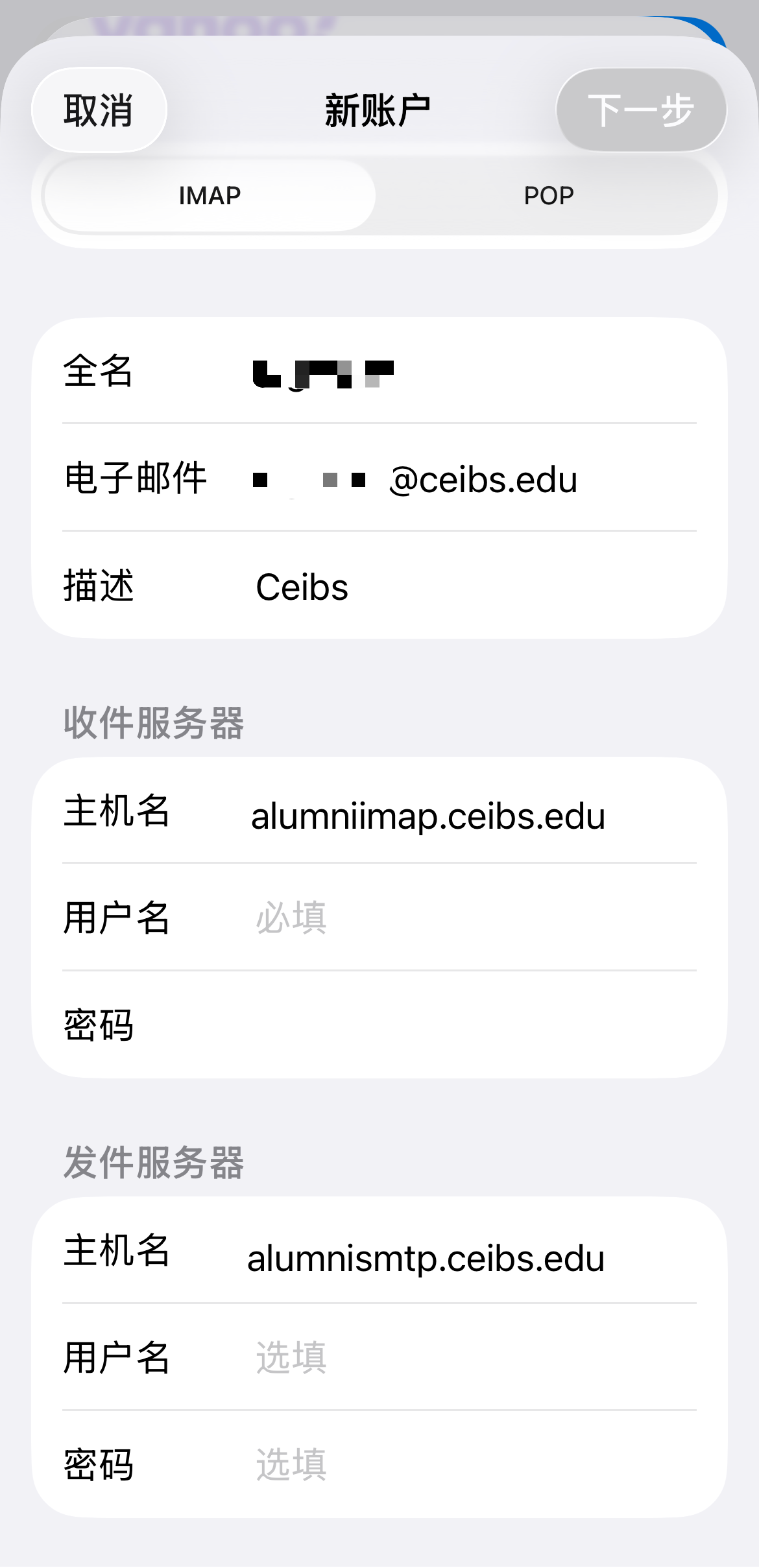Tap 取消 to cancel account setup
This screenshot has height=1568, width=759.
99,110
